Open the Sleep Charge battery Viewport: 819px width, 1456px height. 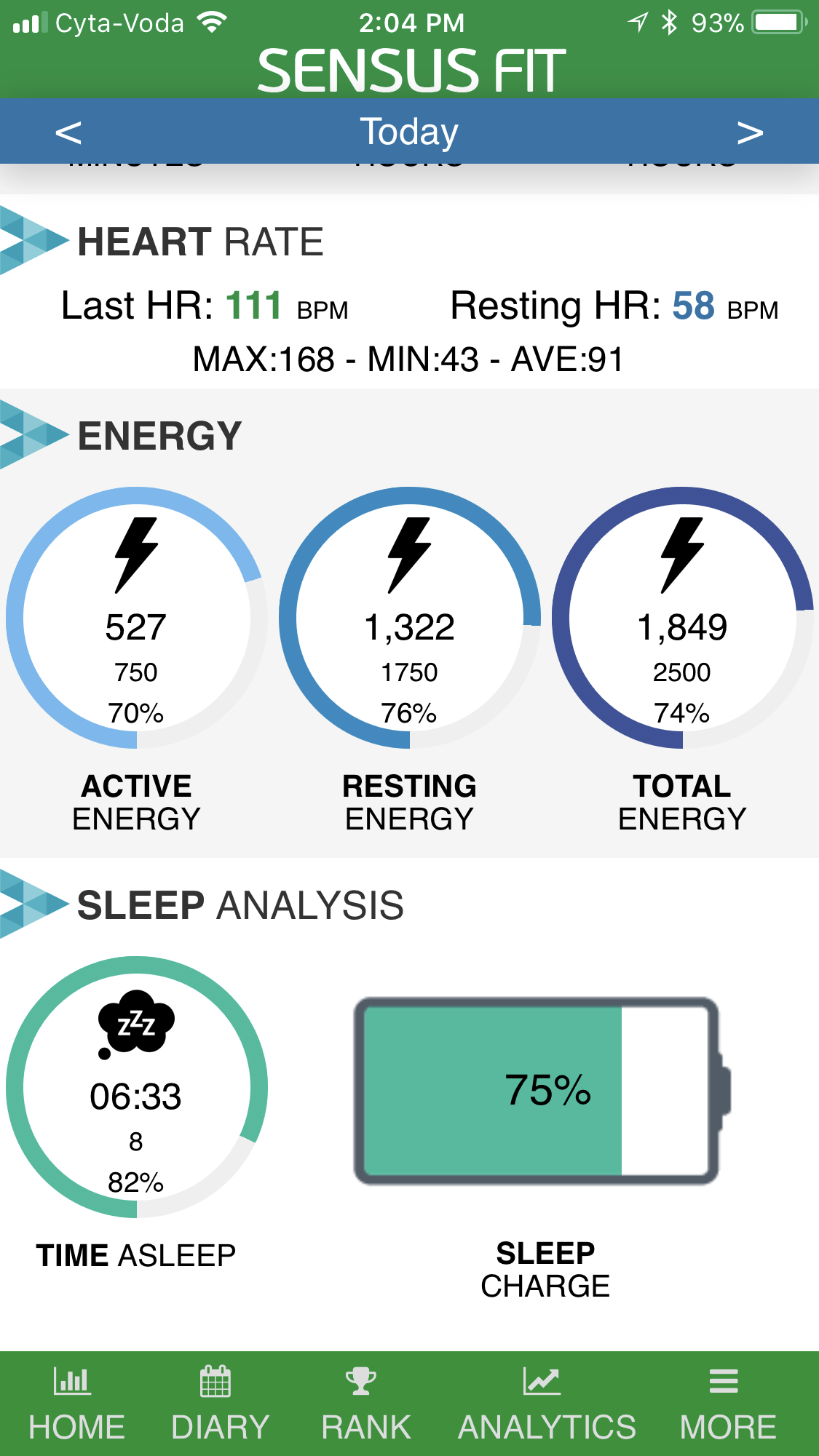542,1091
